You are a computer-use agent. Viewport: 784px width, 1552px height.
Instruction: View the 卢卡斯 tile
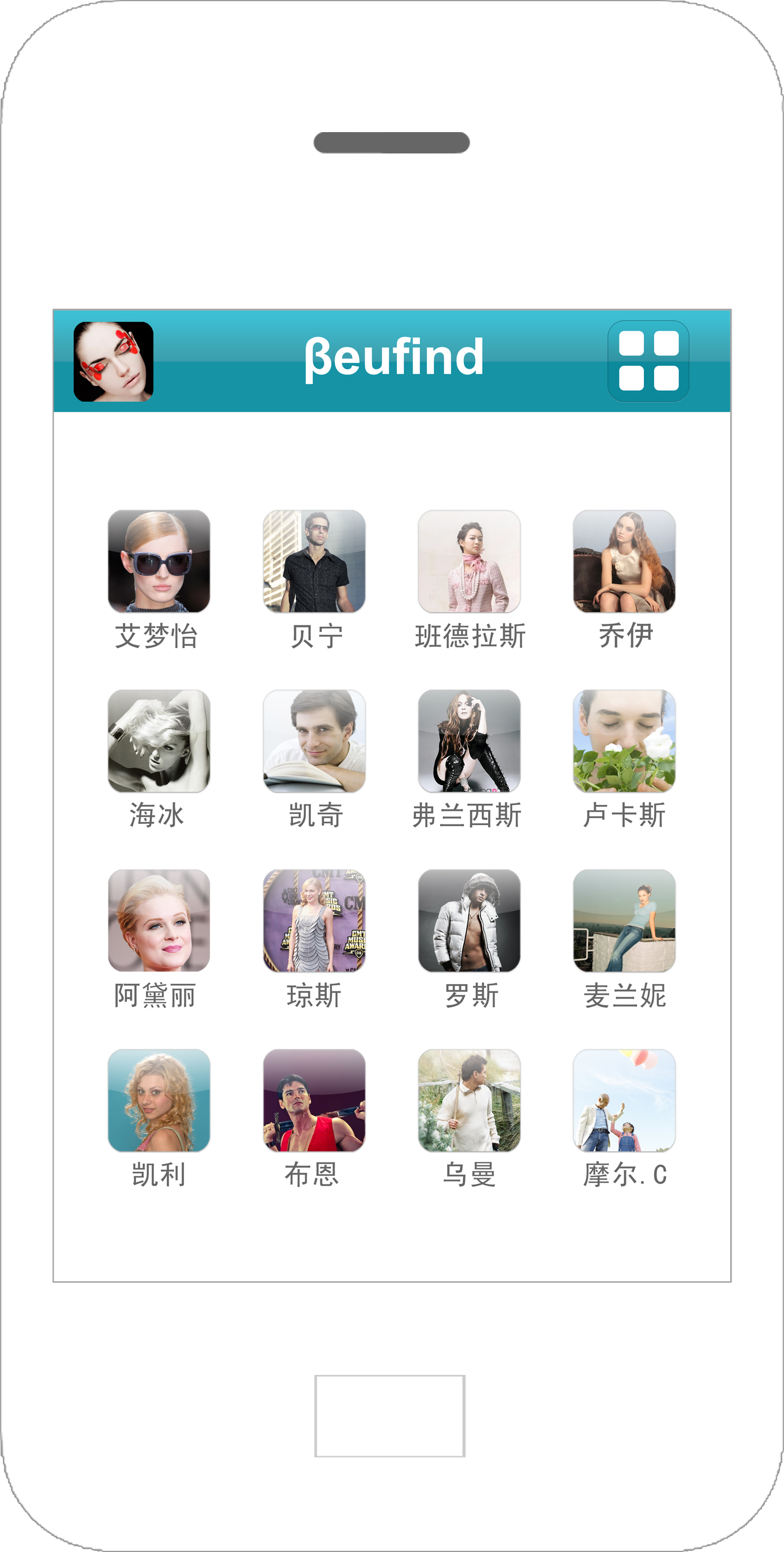click(x=624, y=740)
